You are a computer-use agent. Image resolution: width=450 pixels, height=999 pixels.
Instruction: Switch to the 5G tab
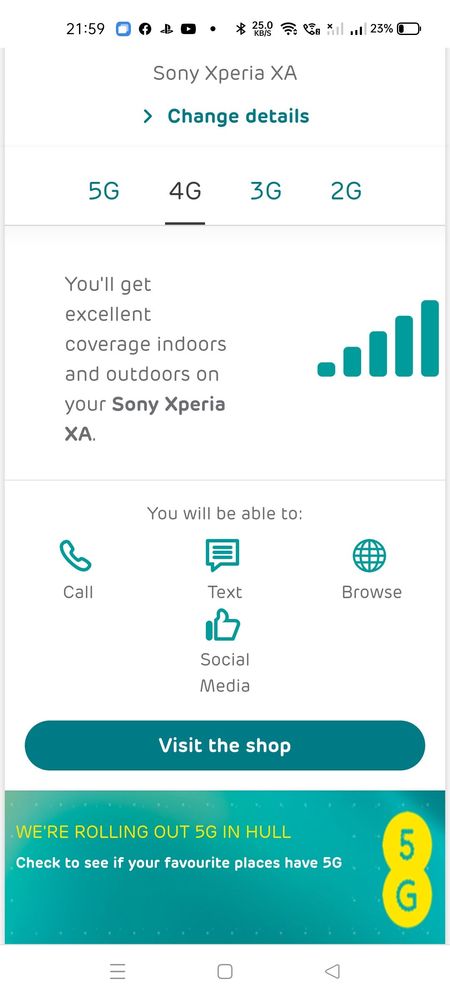click(x=104, y=190)
